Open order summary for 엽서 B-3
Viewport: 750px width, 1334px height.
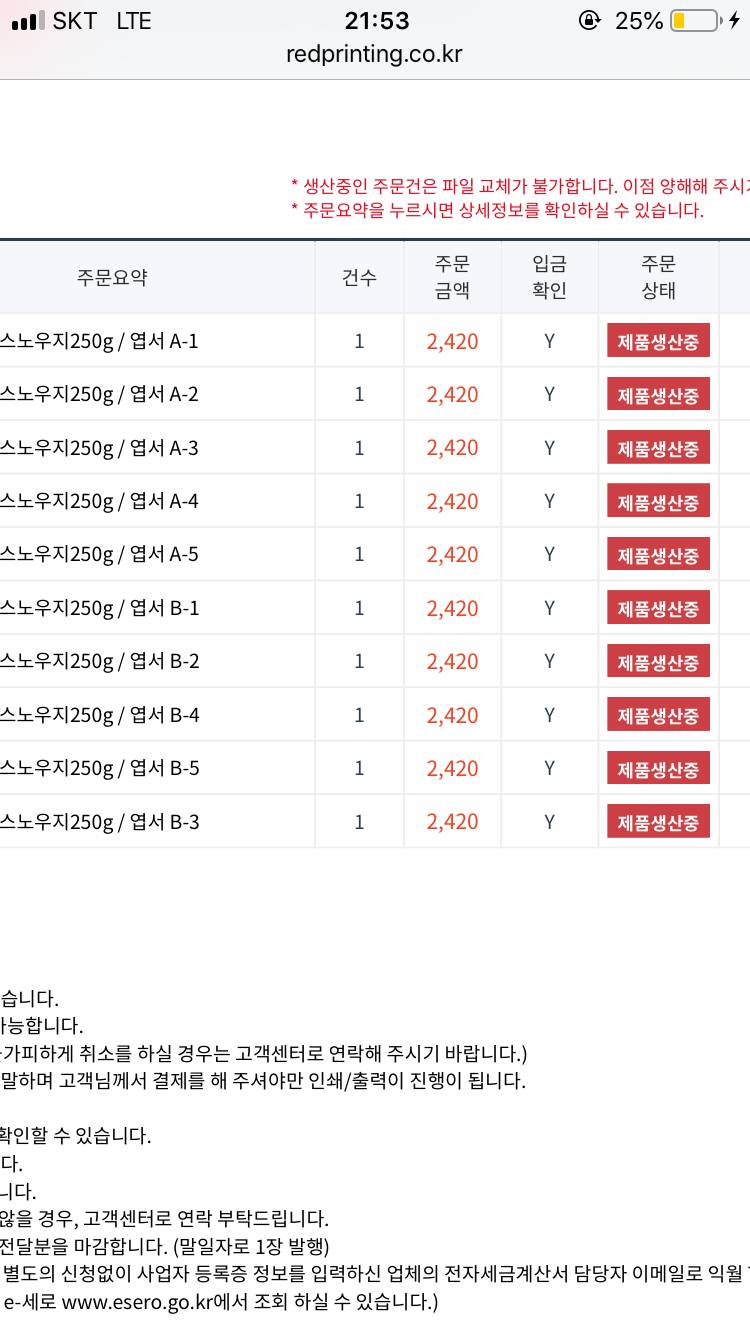[x=100, y=822]
